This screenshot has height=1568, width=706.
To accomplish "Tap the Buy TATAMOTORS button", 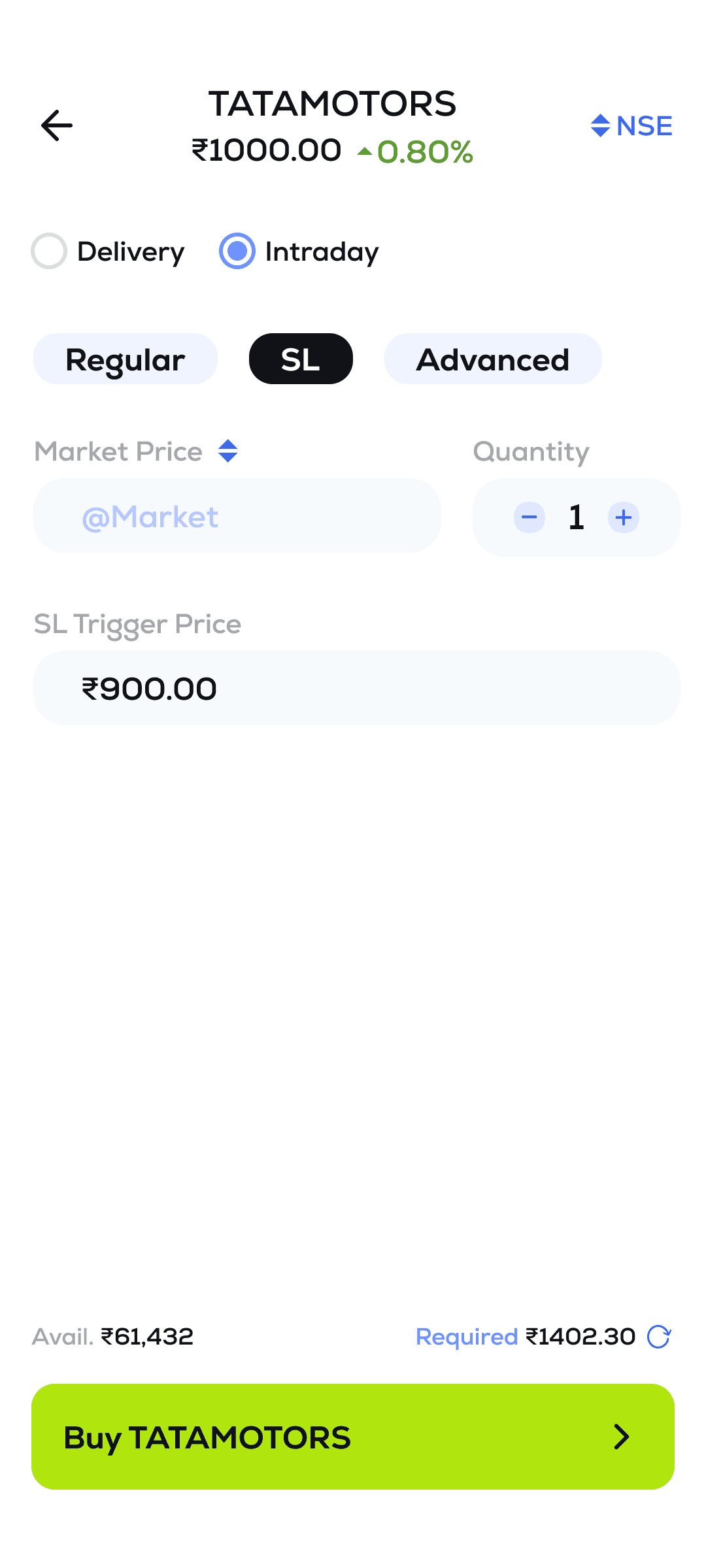I will click(353, 1437).
